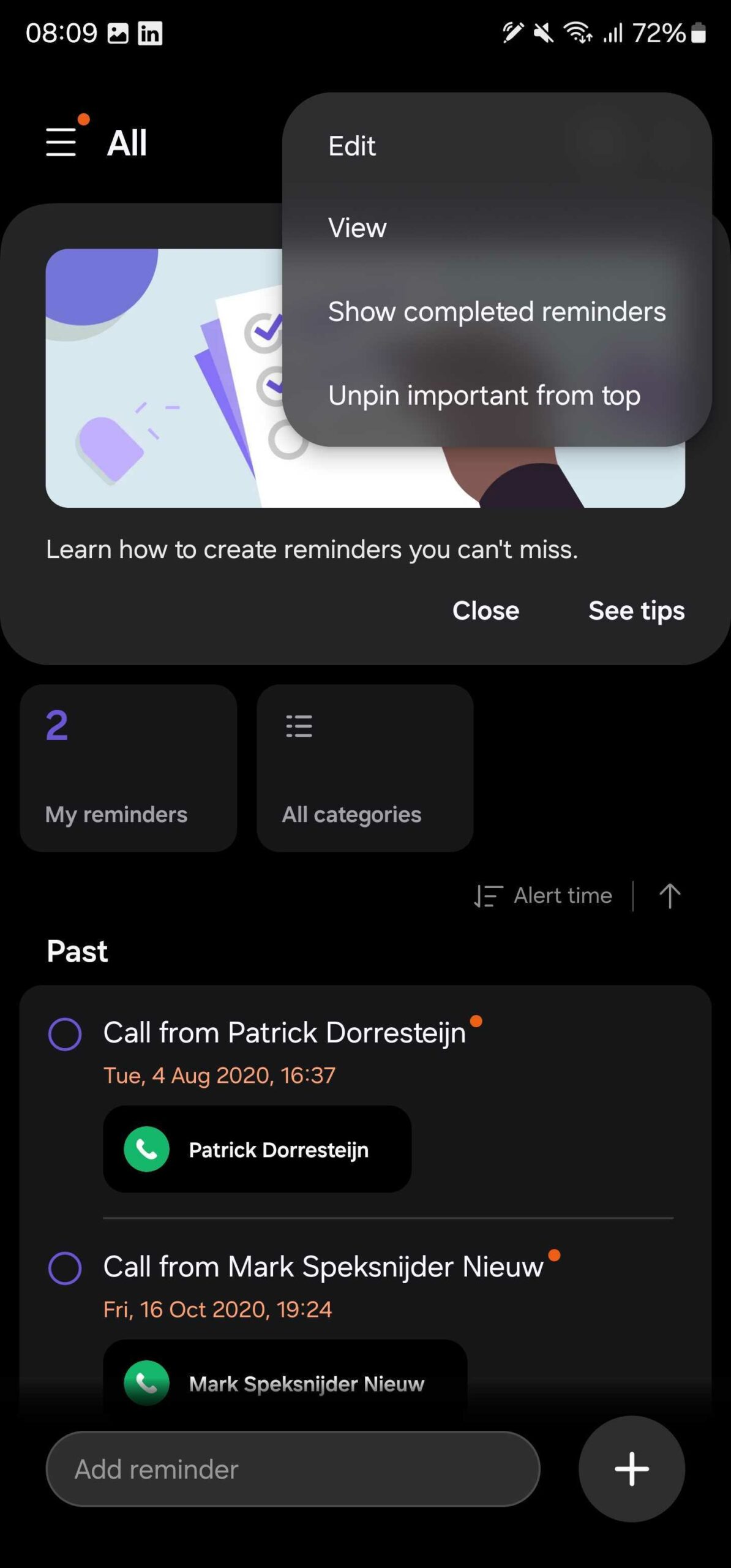Tap the See tips button

636,611
